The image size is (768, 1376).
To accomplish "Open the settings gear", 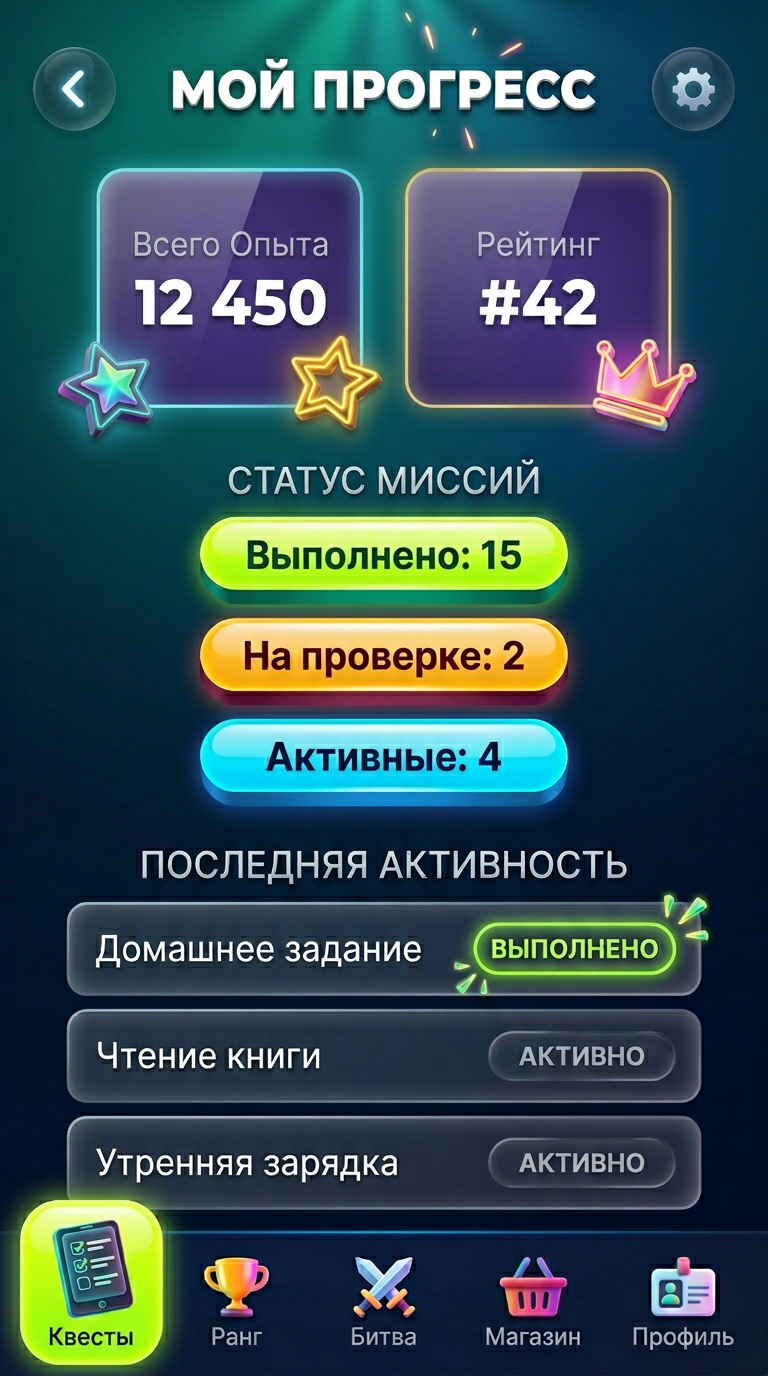I will pos(693,90).
